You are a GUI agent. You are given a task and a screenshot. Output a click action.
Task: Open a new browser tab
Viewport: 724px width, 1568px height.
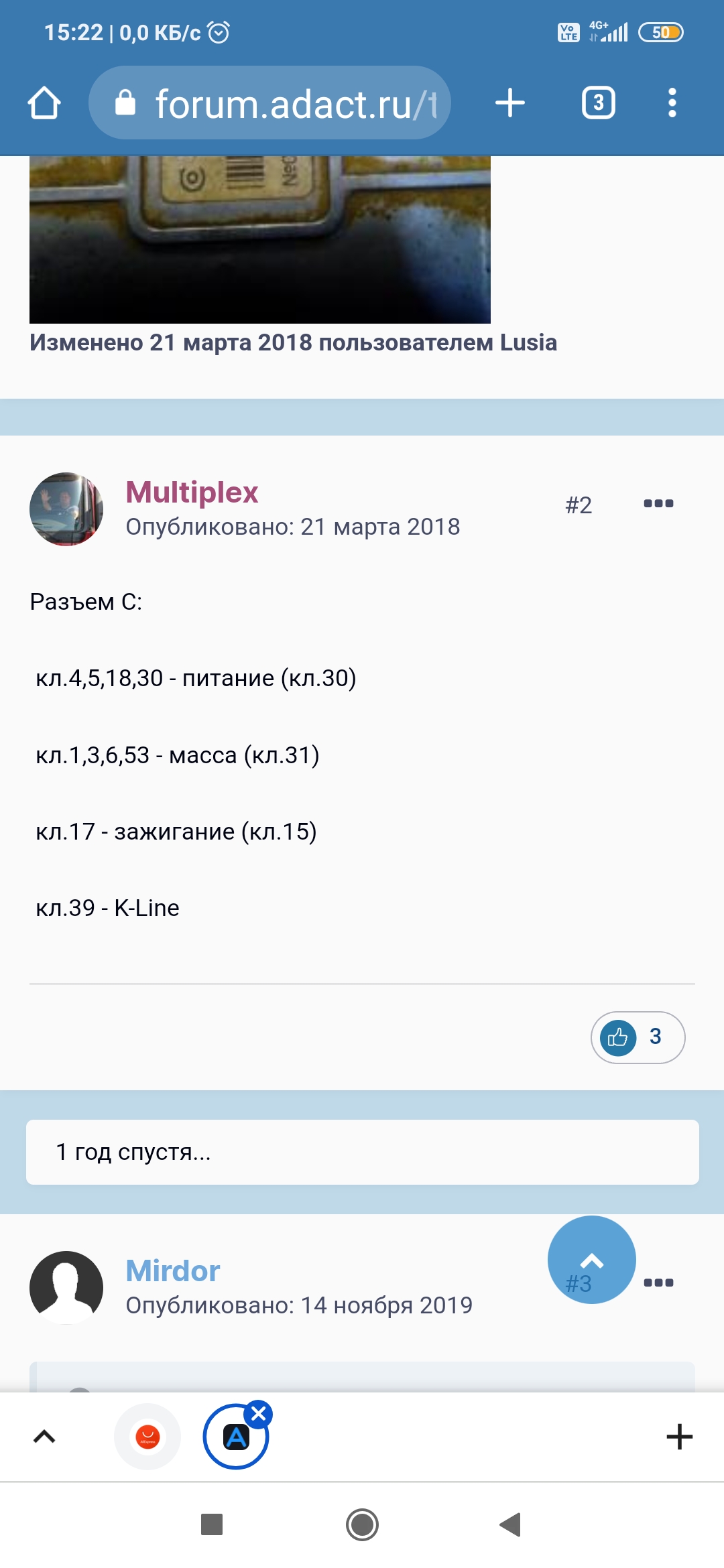click(x=509, y=103)
